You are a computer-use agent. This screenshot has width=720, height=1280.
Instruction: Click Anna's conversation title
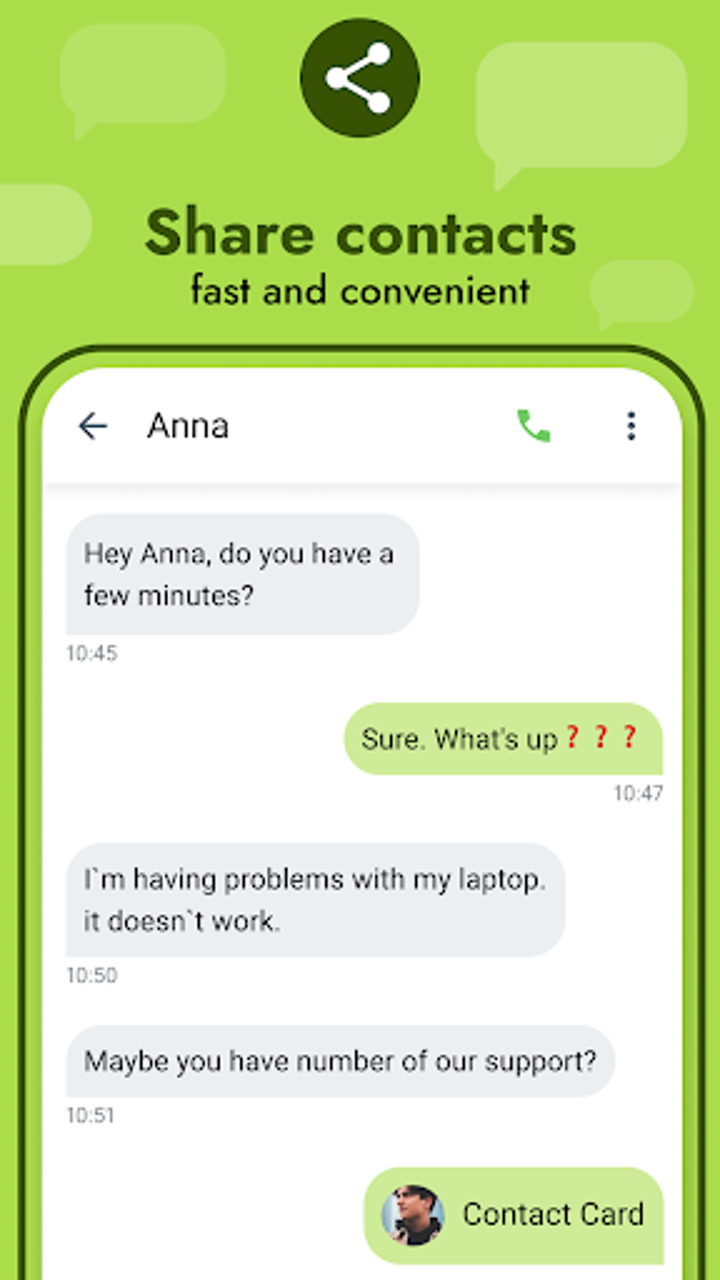point(189,425)
